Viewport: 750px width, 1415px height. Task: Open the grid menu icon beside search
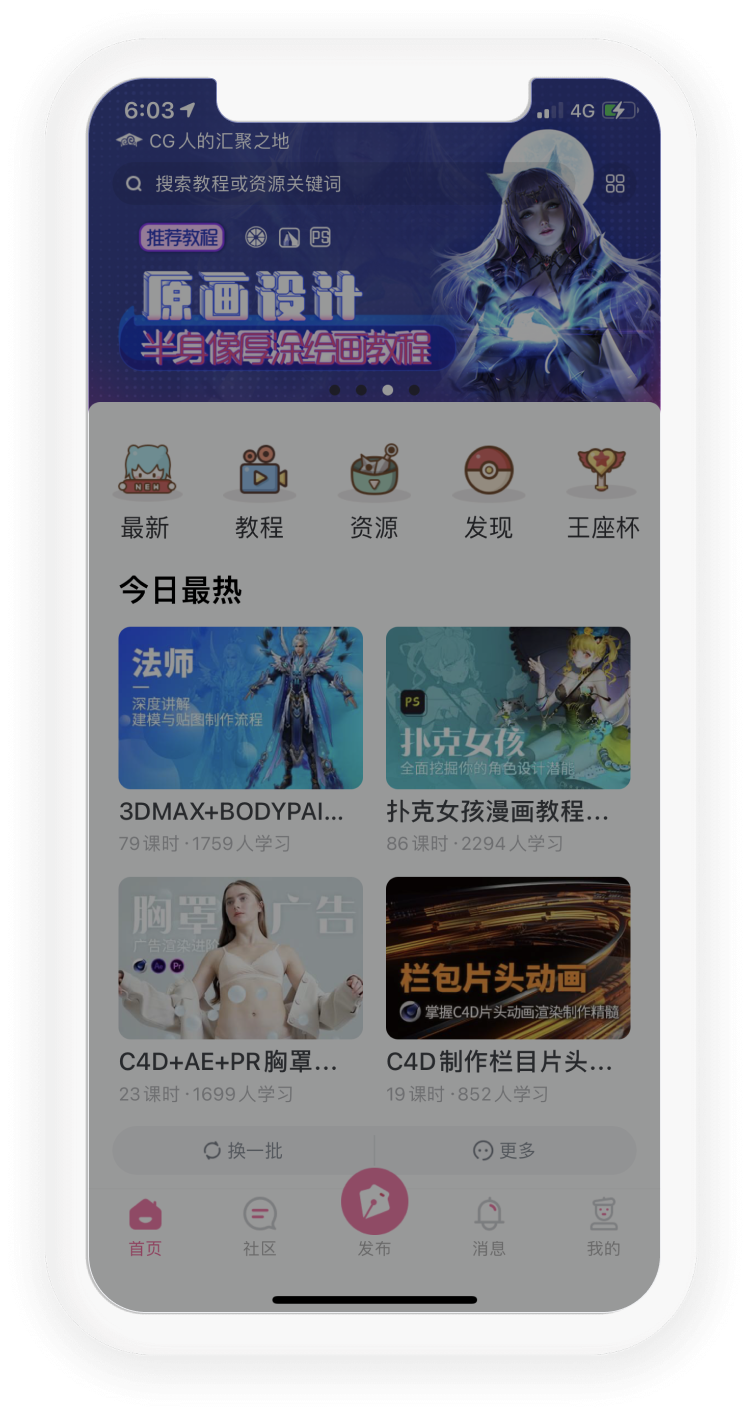(x=615, y=184)
